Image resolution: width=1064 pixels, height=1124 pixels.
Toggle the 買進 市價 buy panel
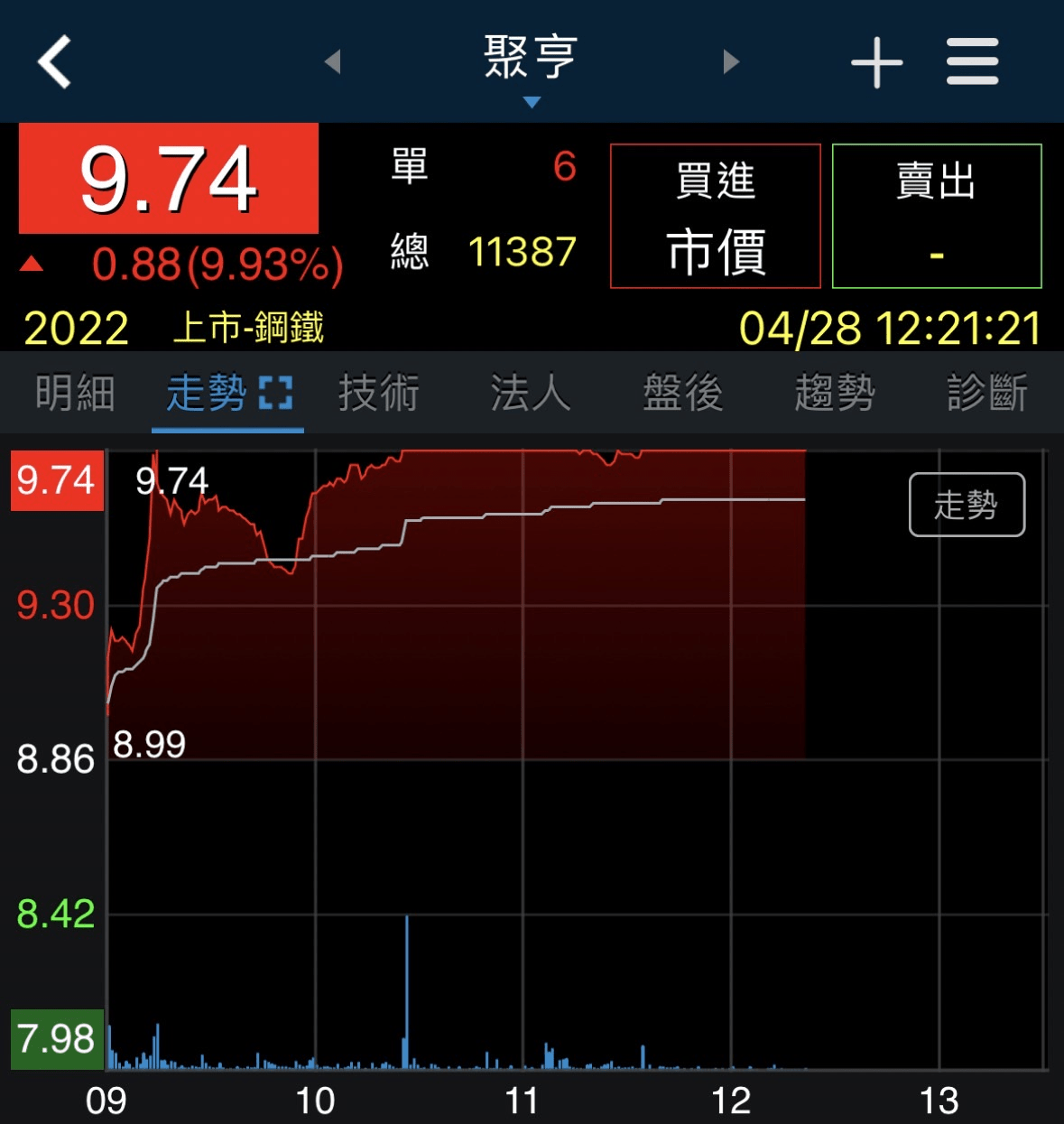716,217
